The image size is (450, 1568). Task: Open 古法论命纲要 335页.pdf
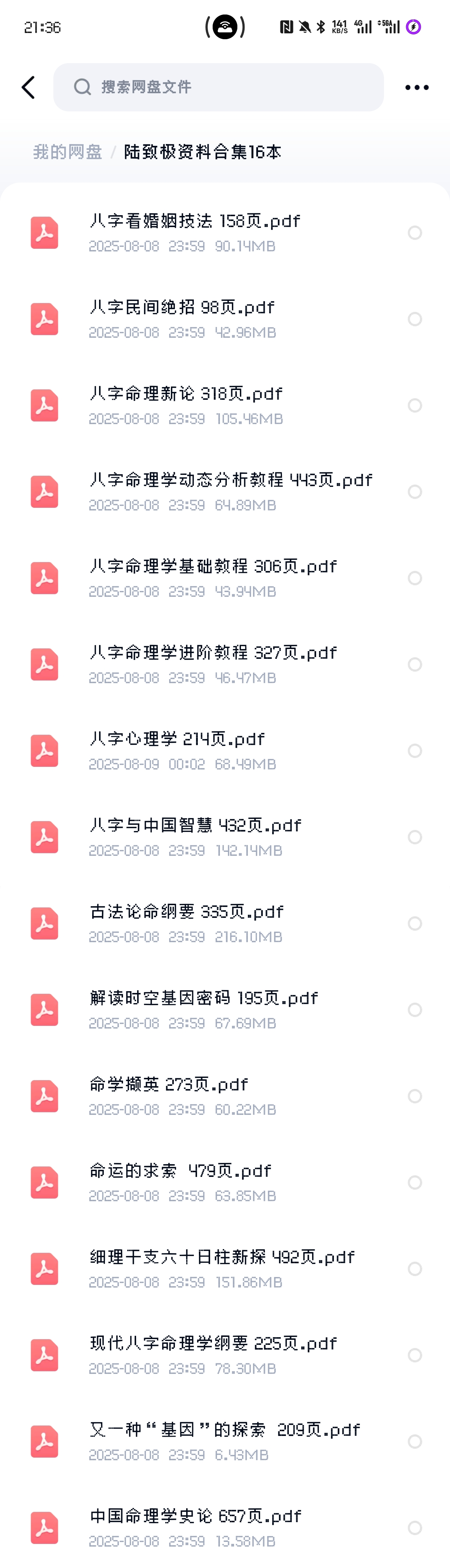point(186,923)
